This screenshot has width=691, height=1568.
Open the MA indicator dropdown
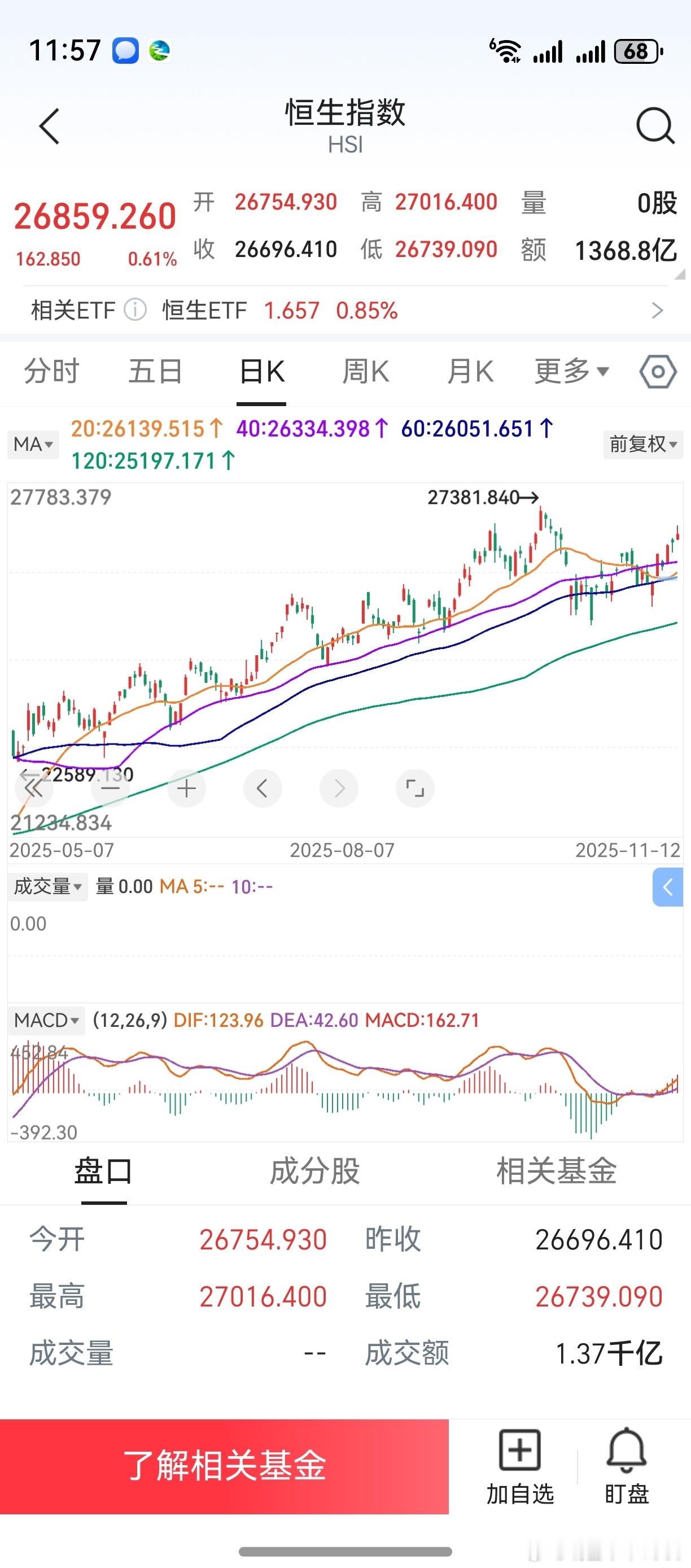32,445
